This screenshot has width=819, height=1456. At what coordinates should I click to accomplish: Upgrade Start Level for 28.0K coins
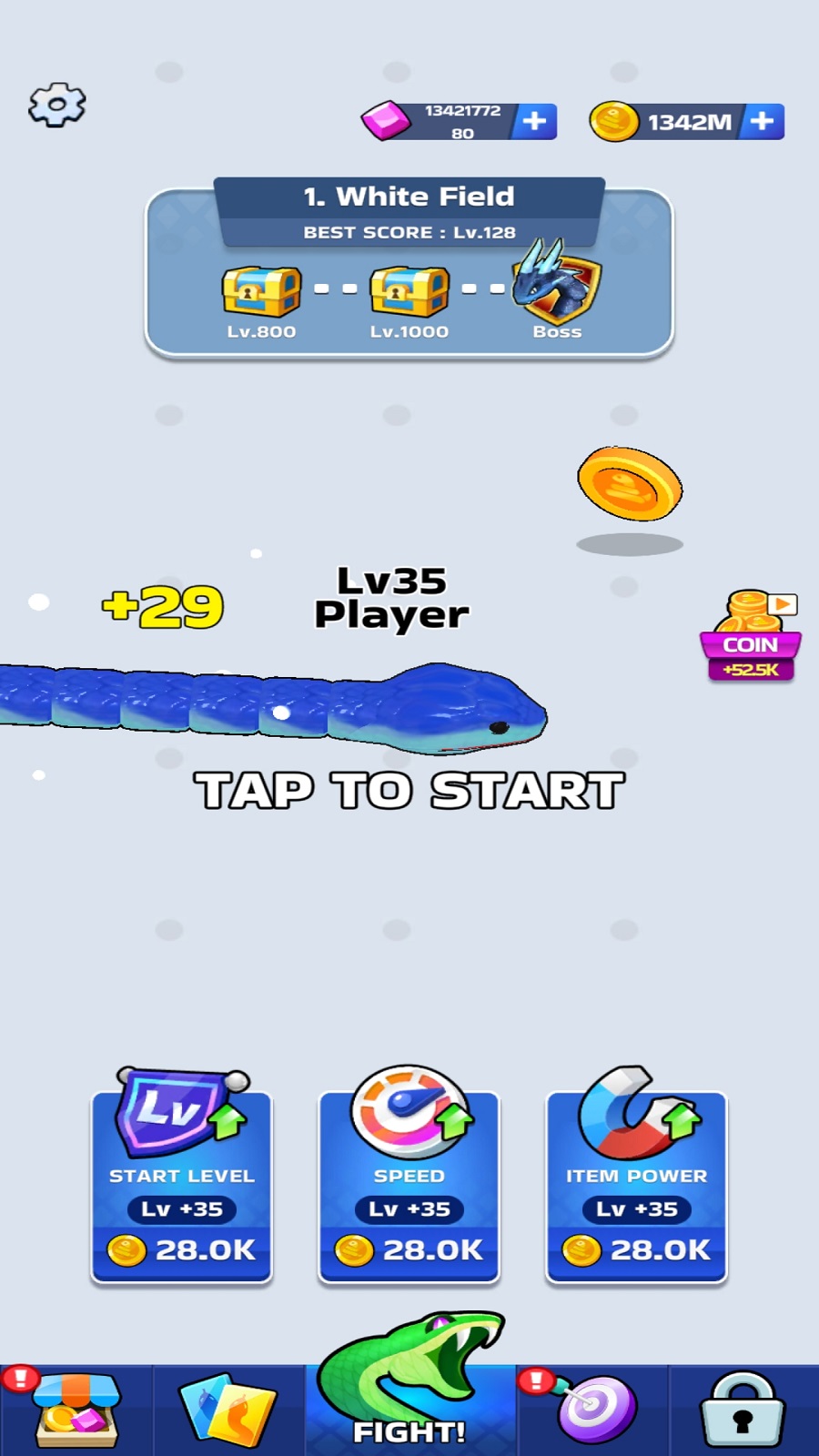(x=182, y=1176)
